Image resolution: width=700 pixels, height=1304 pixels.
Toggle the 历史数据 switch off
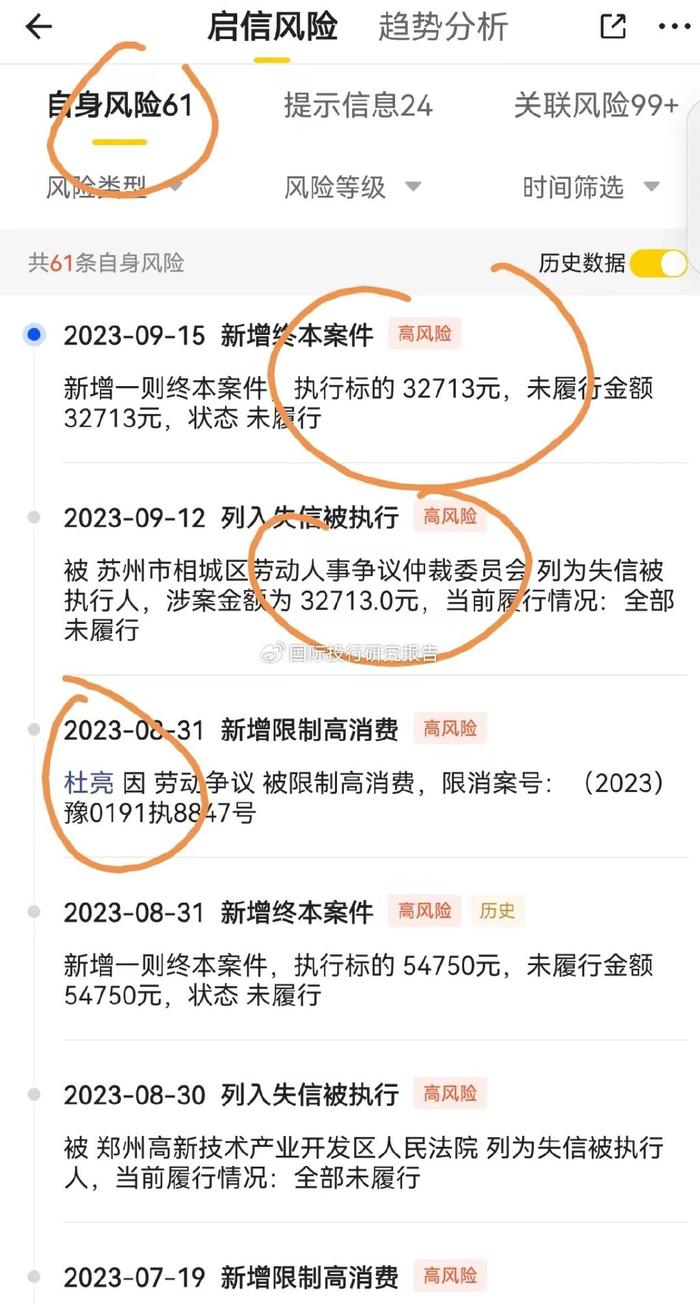click(659, 263)
